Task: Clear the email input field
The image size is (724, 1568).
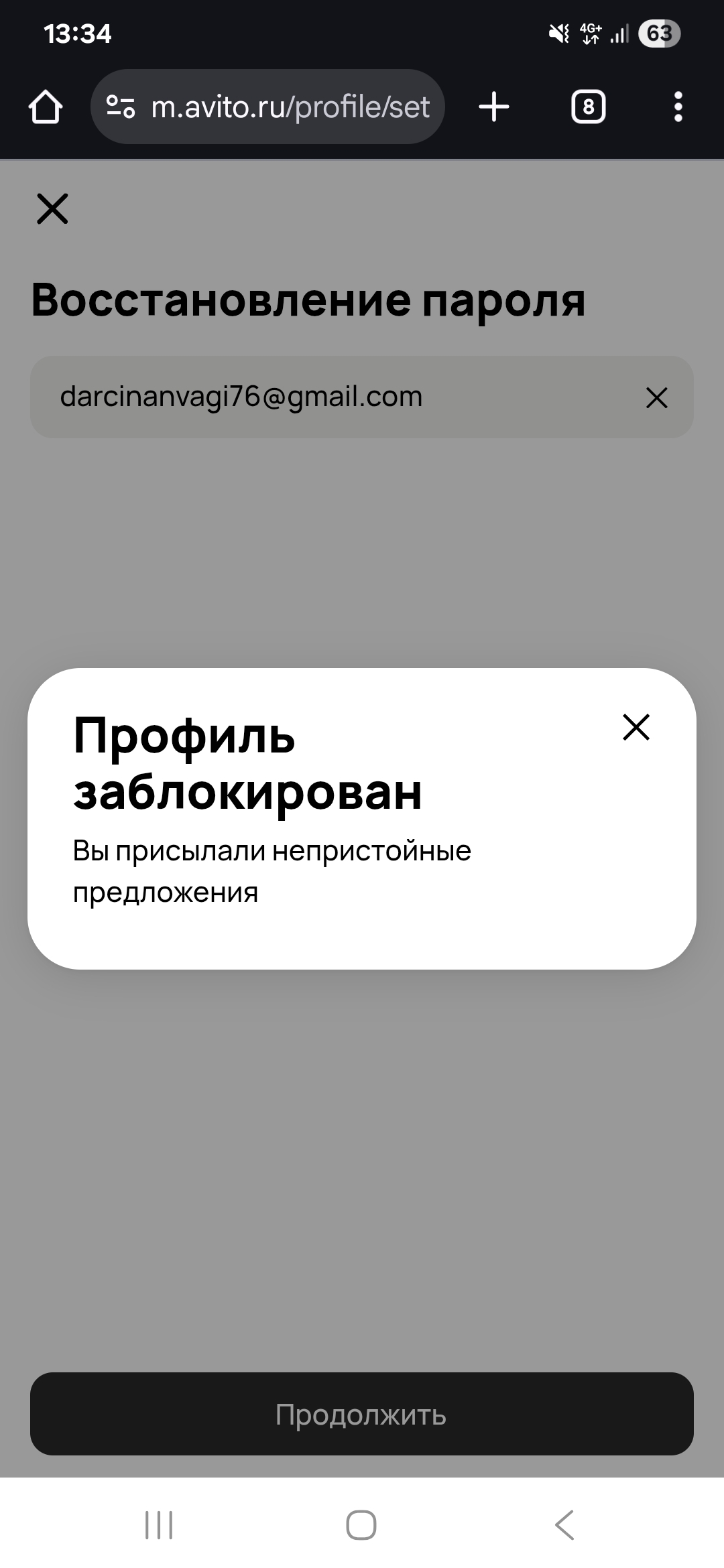Action: 656,397
